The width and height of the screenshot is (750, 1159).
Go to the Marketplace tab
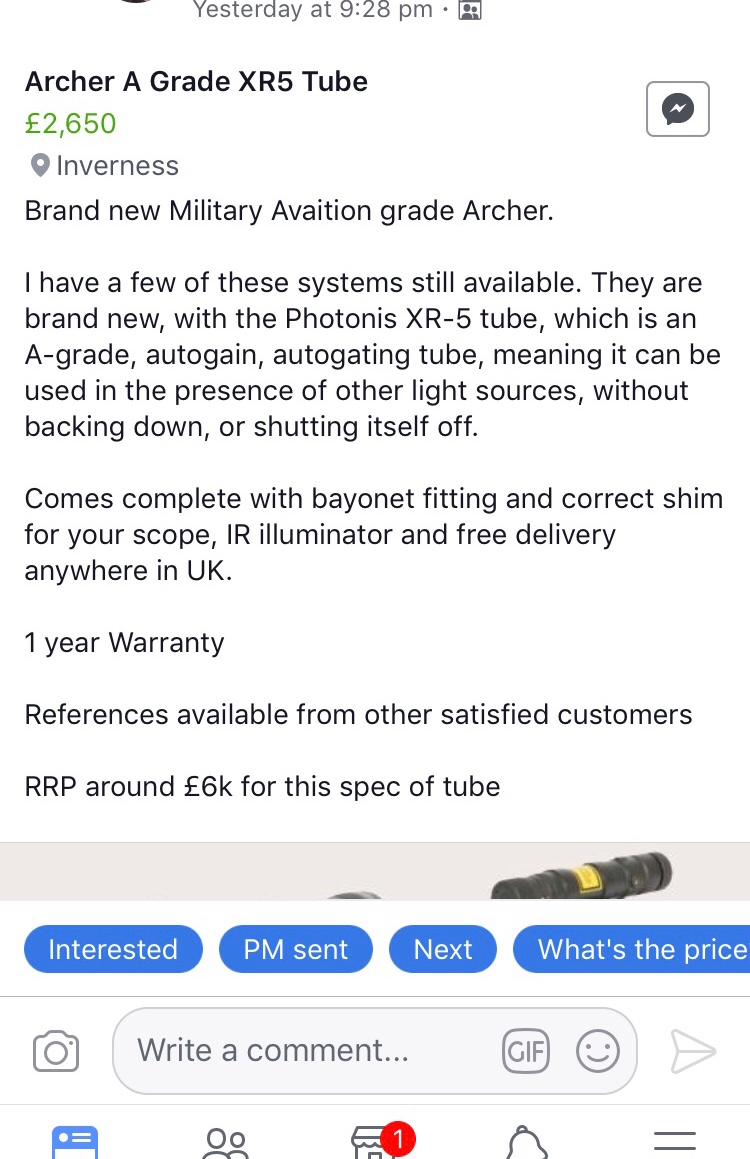coord(375,1142)
